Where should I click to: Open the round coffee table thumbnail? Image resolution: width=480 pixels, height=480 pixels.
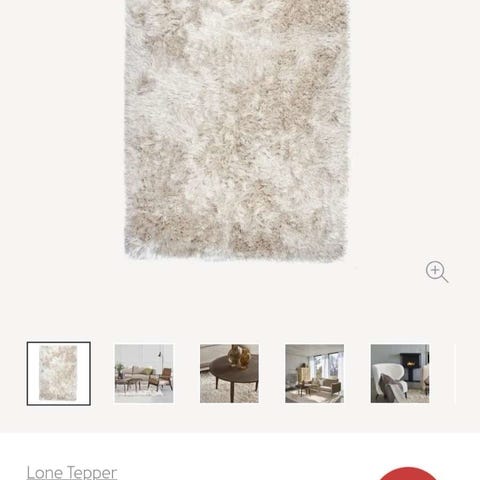[229, 373]
